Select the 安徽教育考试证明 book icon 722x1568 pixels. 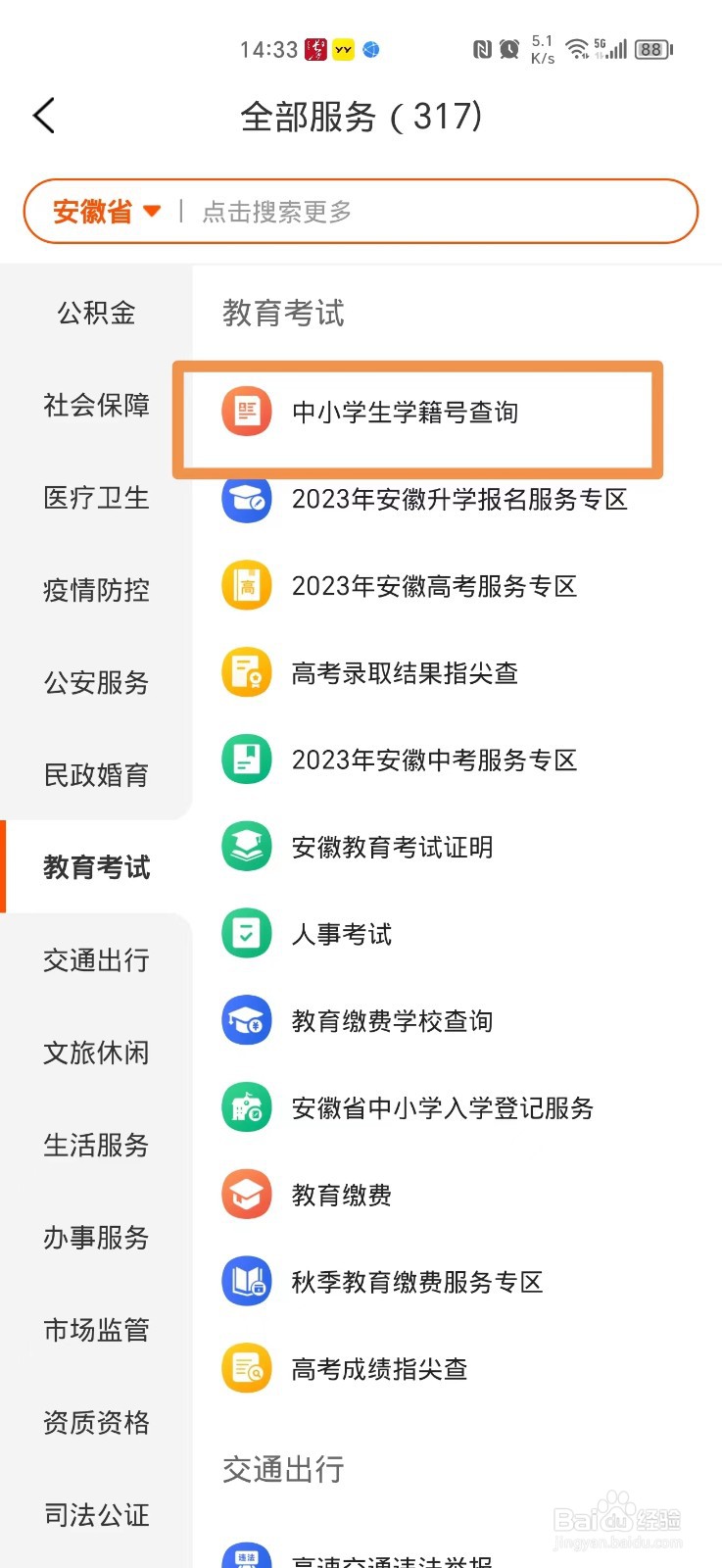tap(247, 847)
